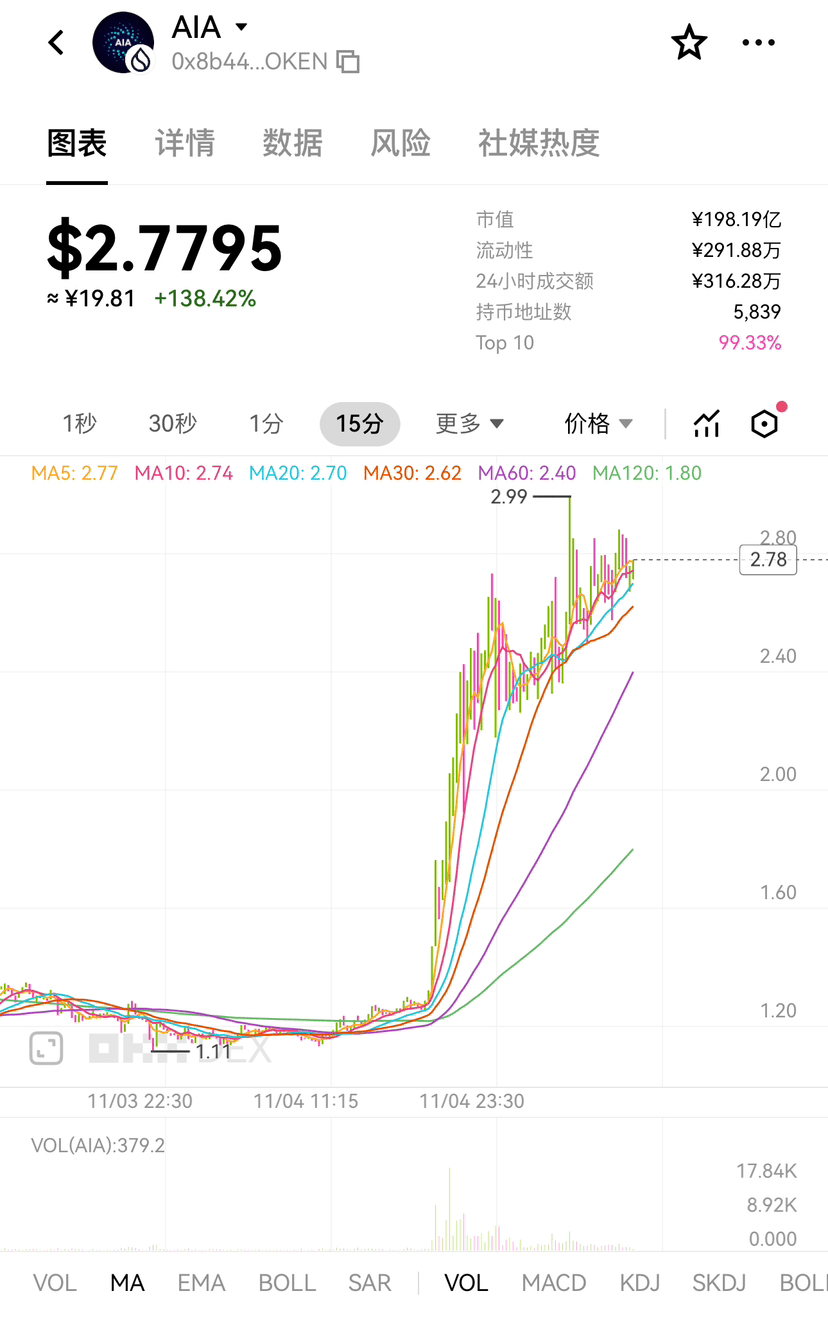Change chart interval to 1分
Viewport: 828px width, 1334px height.
pyautogui.click(x=266, y=424)
